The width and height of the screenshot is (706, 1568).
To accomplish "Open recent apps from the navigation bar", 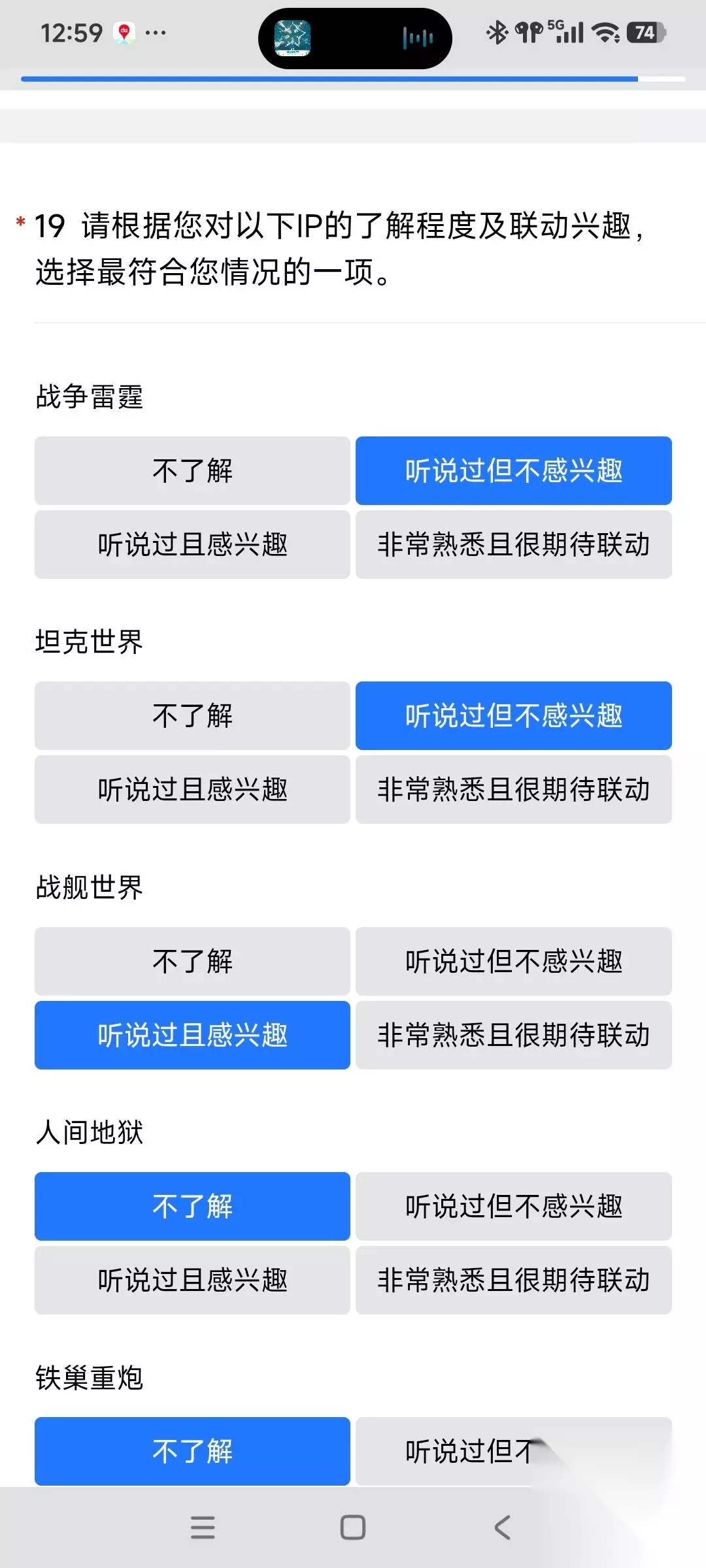I will [x=203, y=1527].
